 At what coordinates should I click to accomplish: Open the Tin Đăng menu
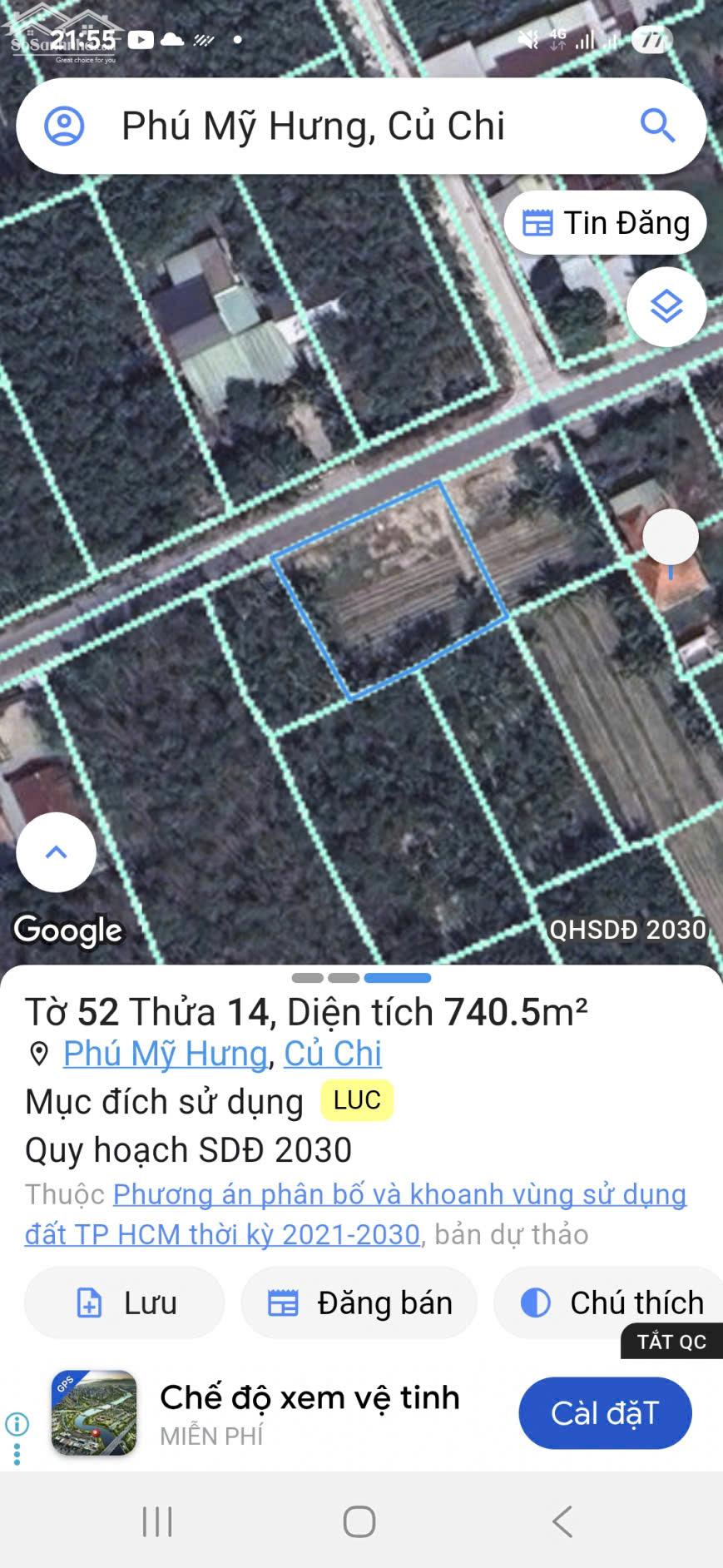[x=606, y=222]
